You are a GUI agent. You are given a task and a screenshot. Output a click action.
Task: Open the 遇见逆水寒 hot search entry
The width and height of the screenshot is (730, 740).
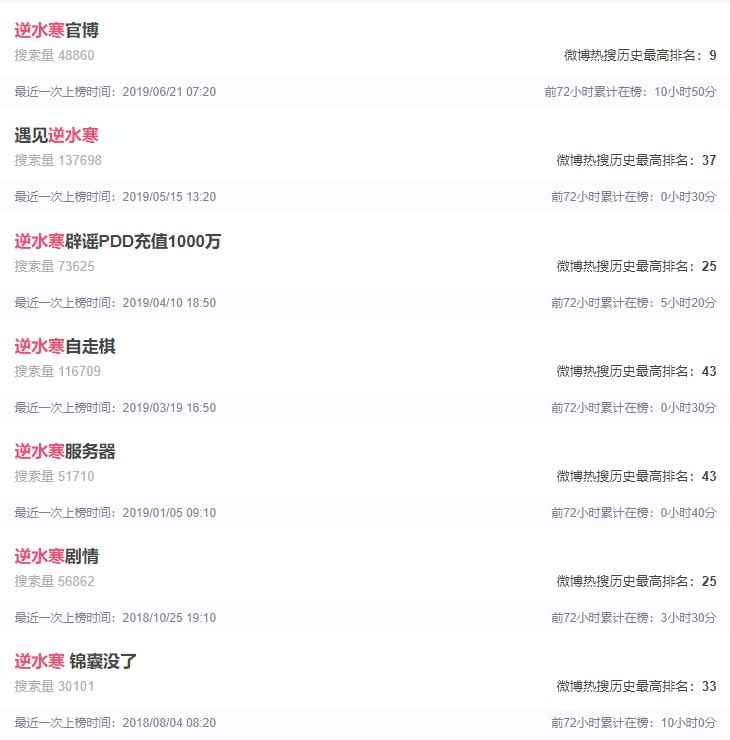(57, 136)
